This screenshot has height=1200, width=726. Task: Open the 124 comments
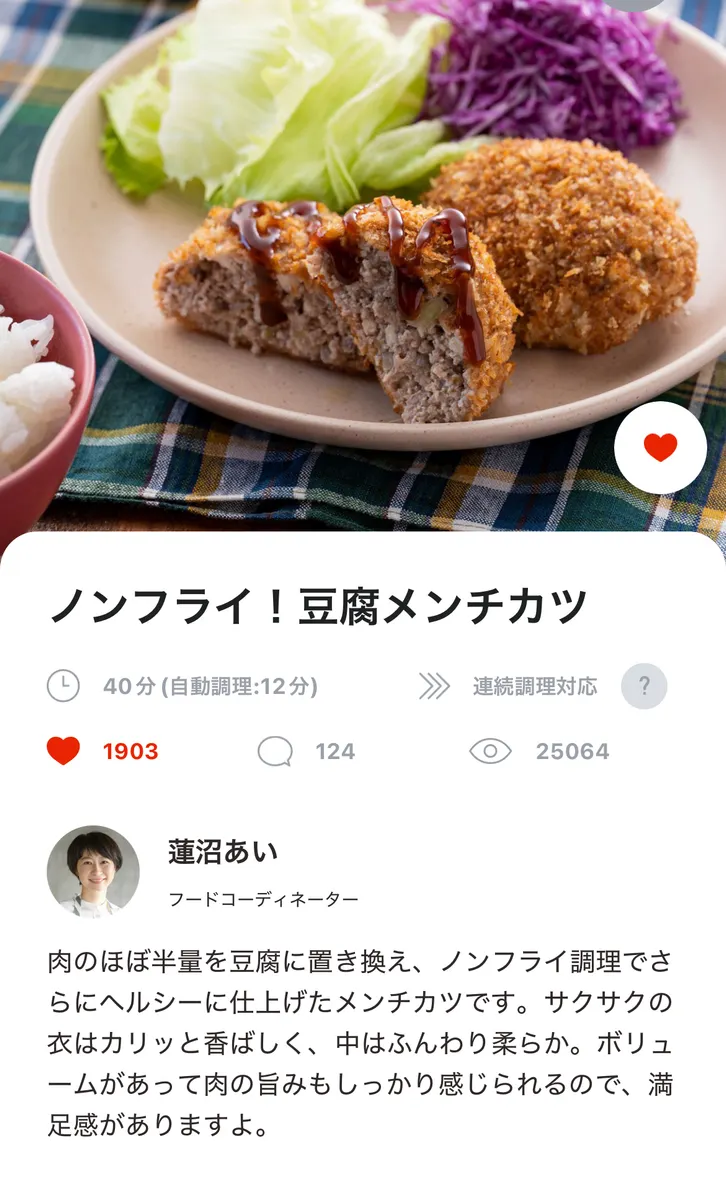[x=306, y=752]
